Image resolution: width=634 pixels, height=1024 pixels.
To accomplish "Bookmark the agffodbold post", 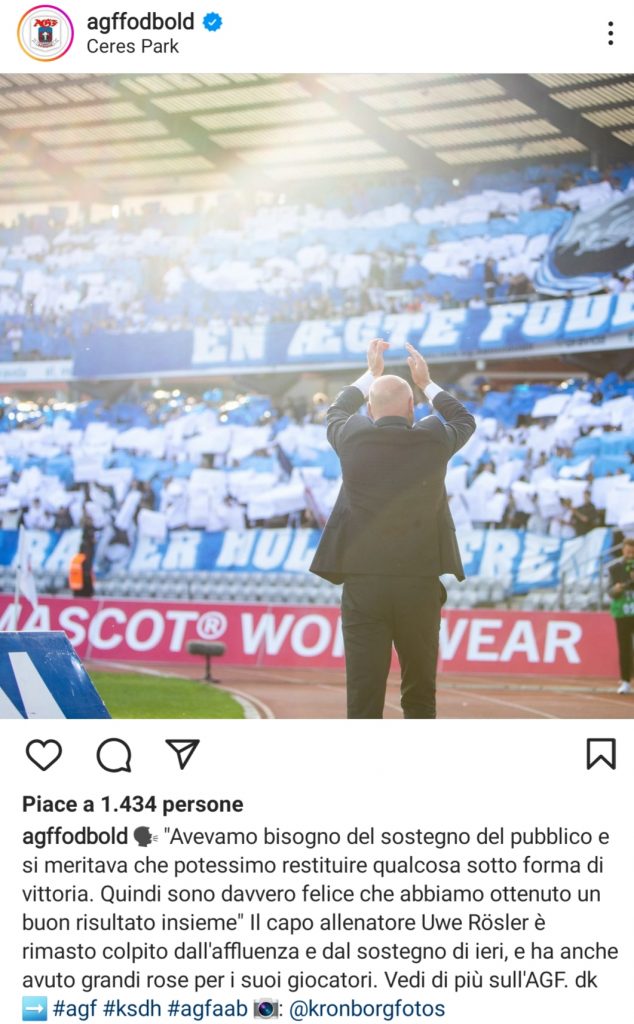I will pos(600,754).
